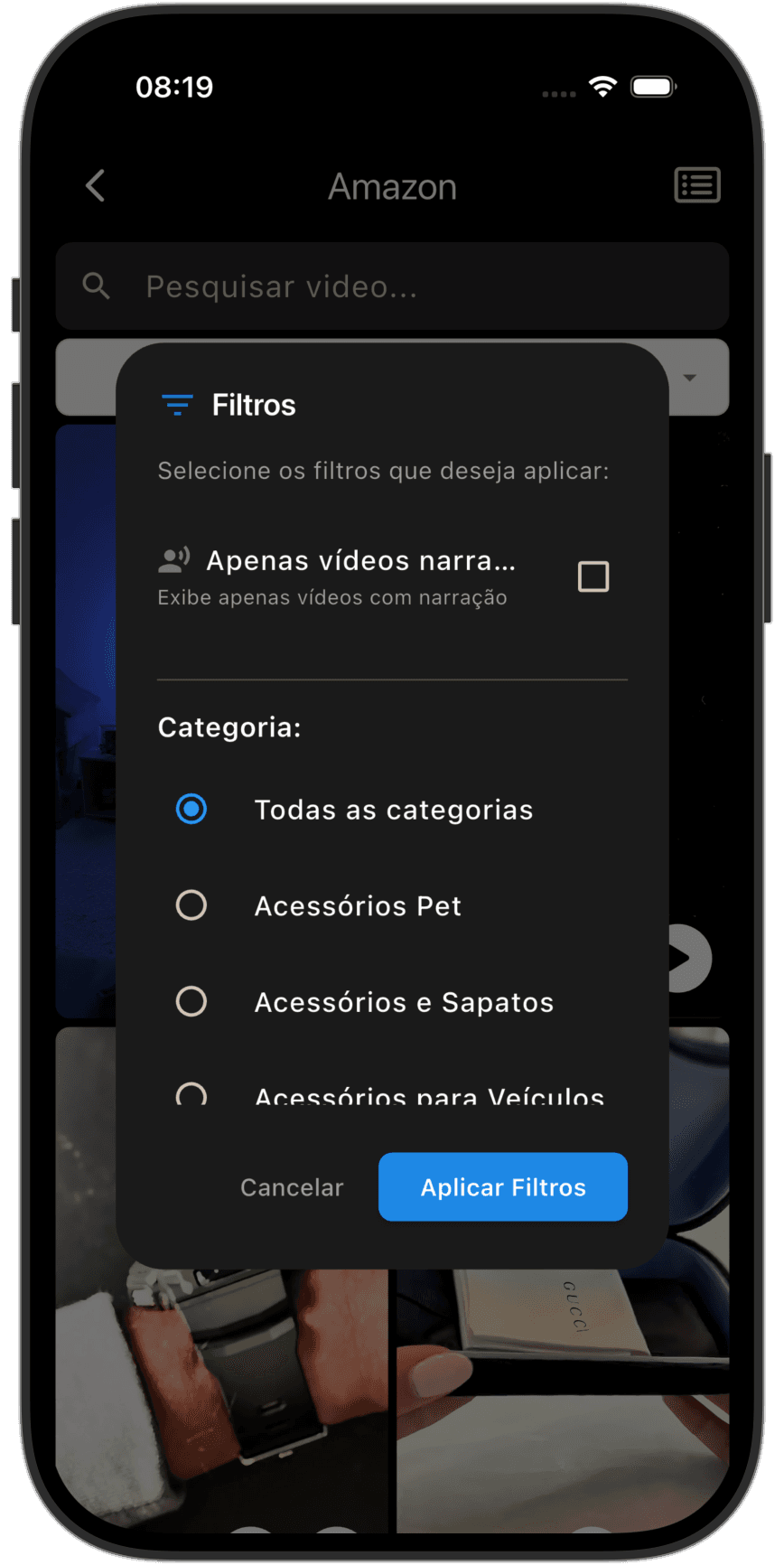
Task: Enable the Apenas vídeos narrados checkbox
Action: (593, 576)
